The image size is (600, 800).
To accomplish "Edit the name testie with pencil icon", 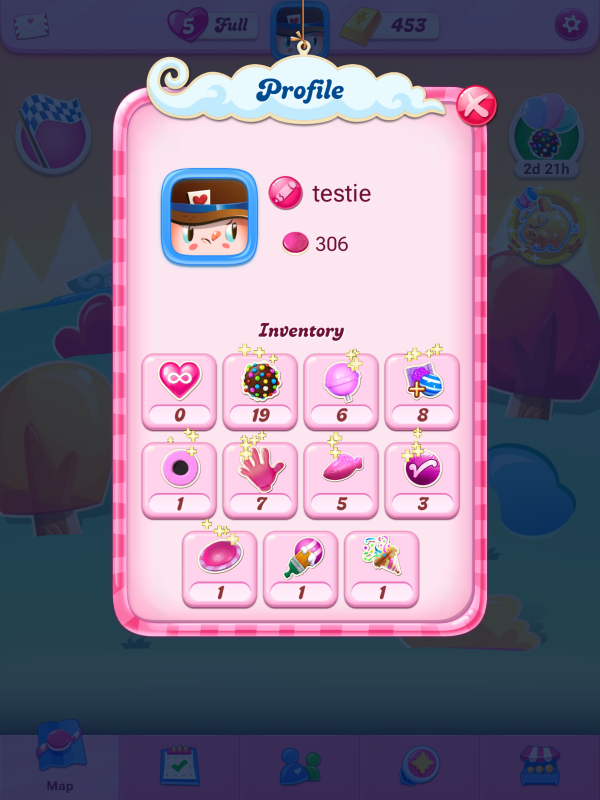I will pyautogui.click(x=285, y=192).
